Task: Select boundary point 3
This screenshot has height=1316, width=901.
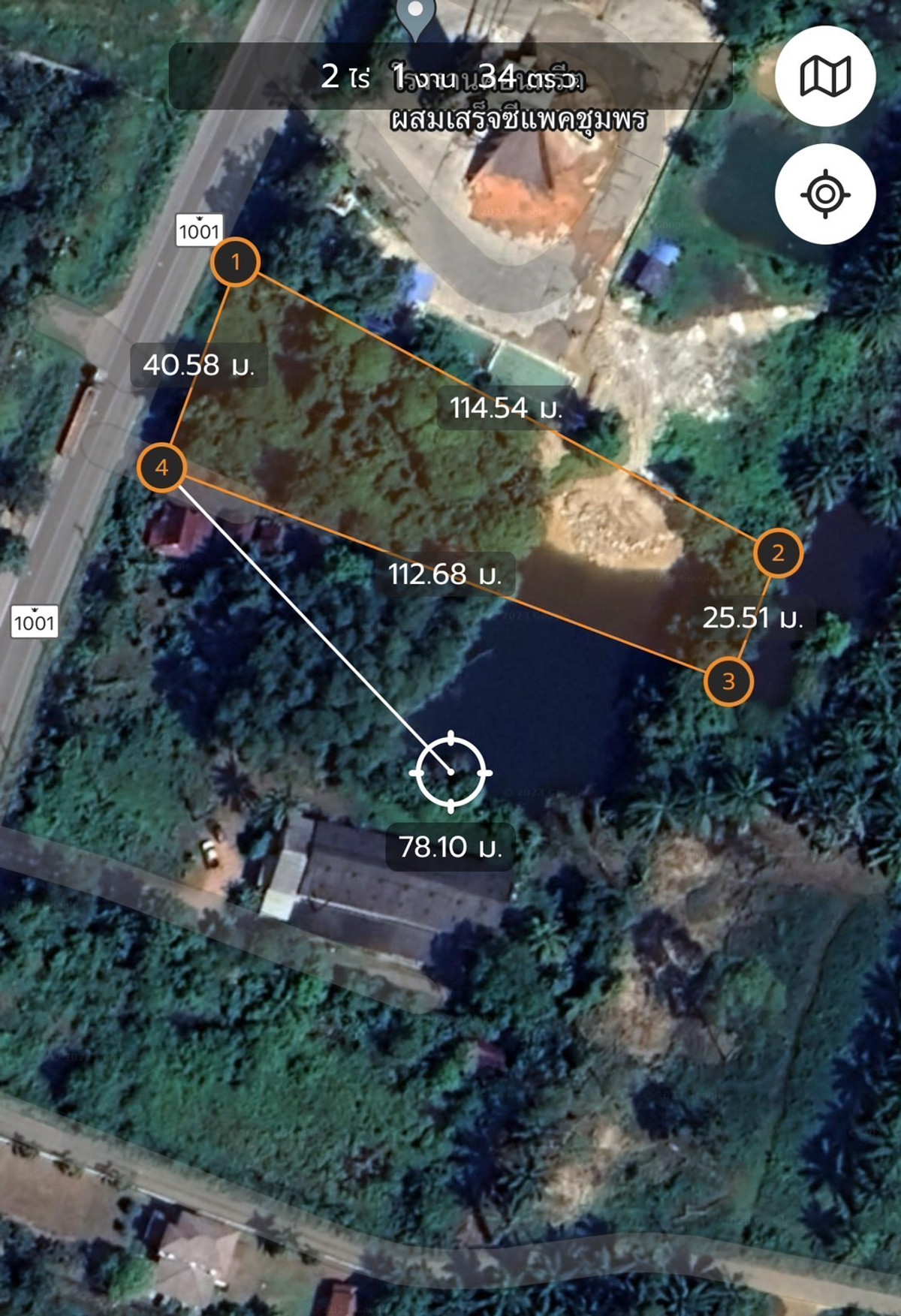Action: (x=728, y=682)
